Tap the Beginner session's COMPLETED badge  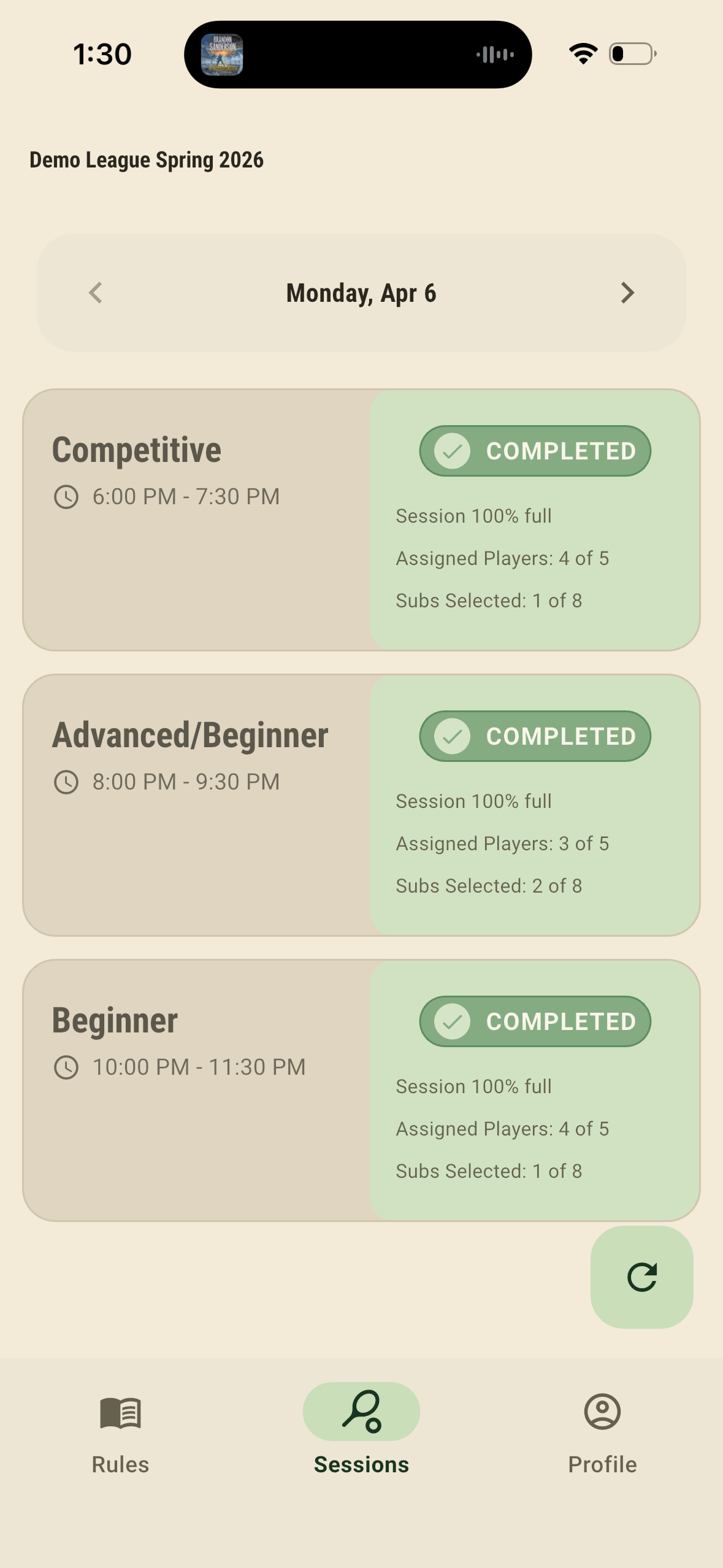click(535, 1021)
